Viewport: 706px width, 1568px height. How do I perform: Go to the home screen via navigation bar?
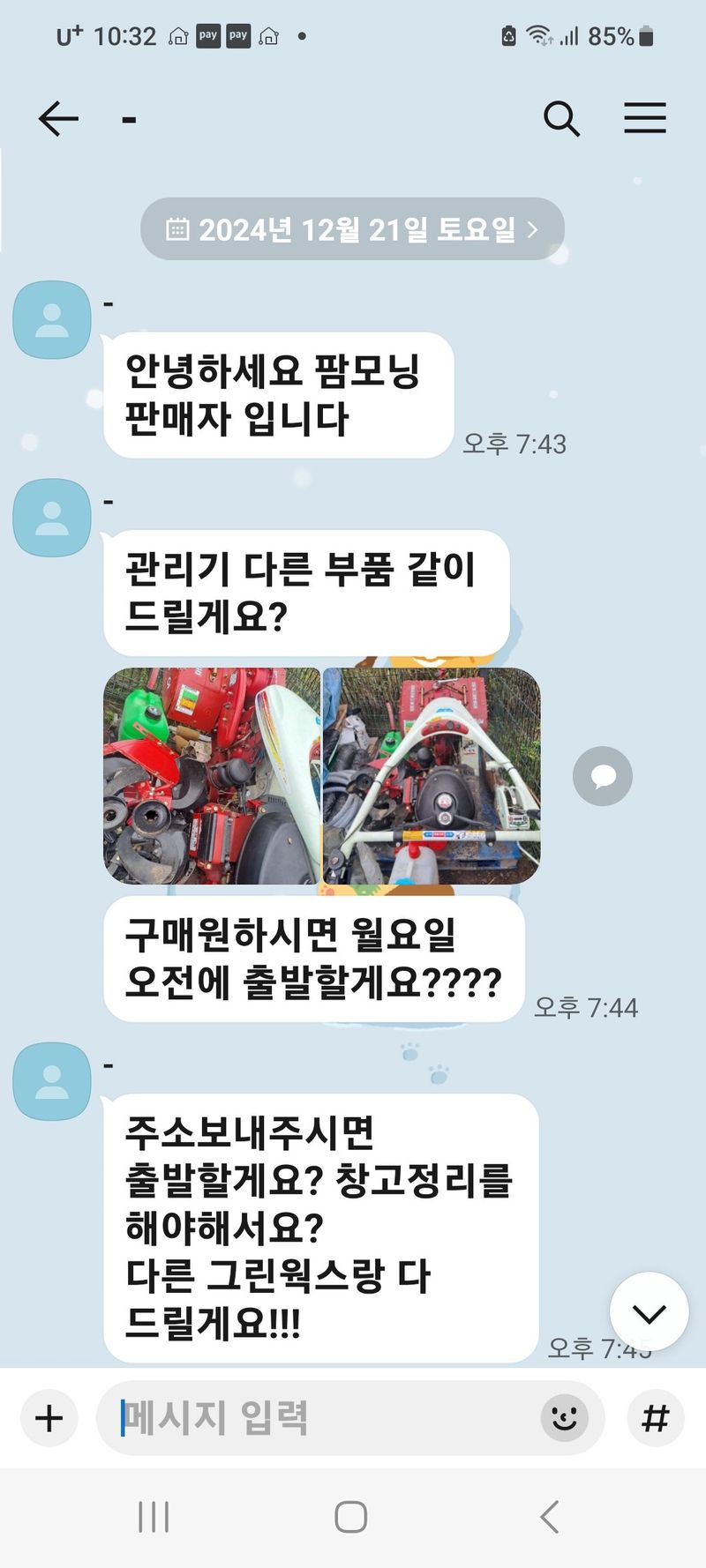(351, 1517)
